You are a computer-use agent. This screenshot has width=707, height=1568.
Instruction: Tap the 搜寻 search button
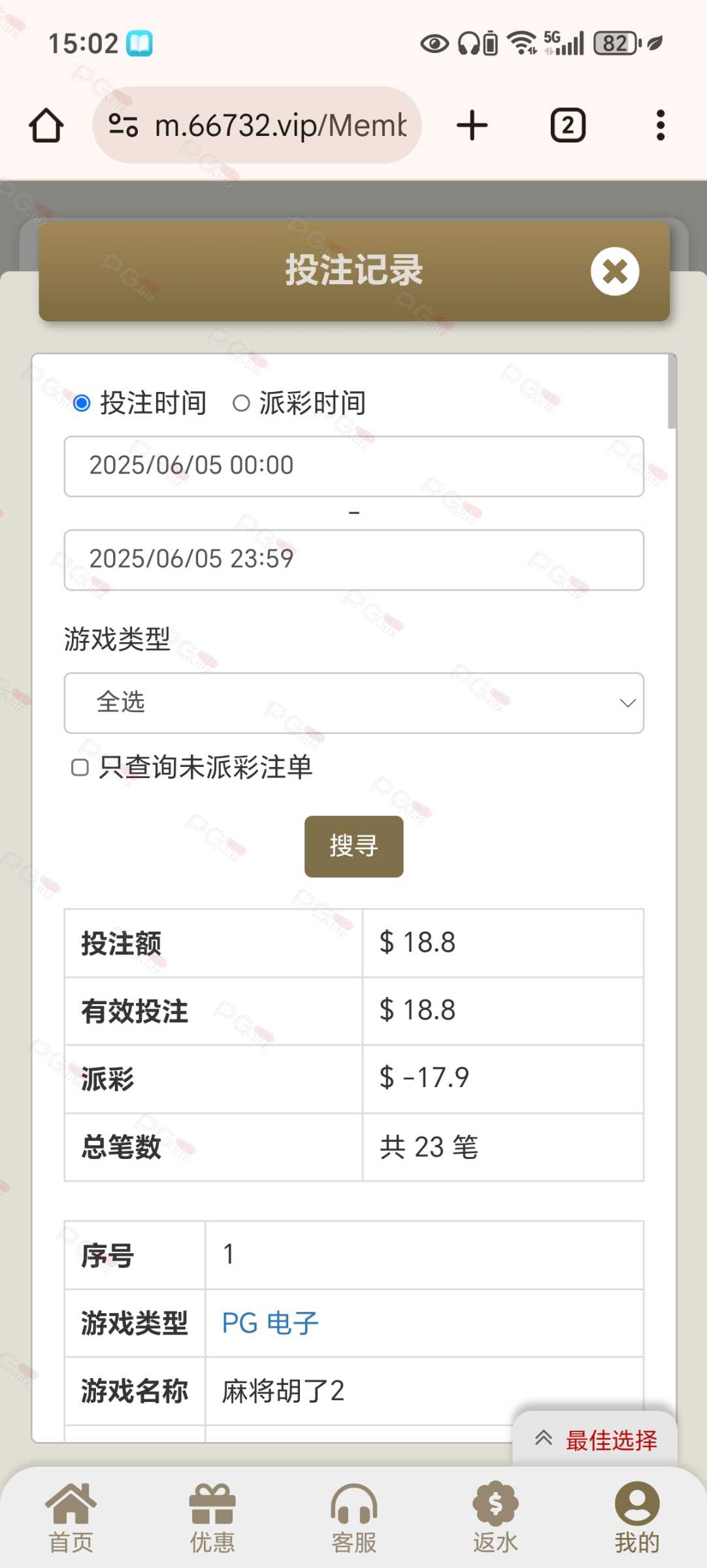354,846
